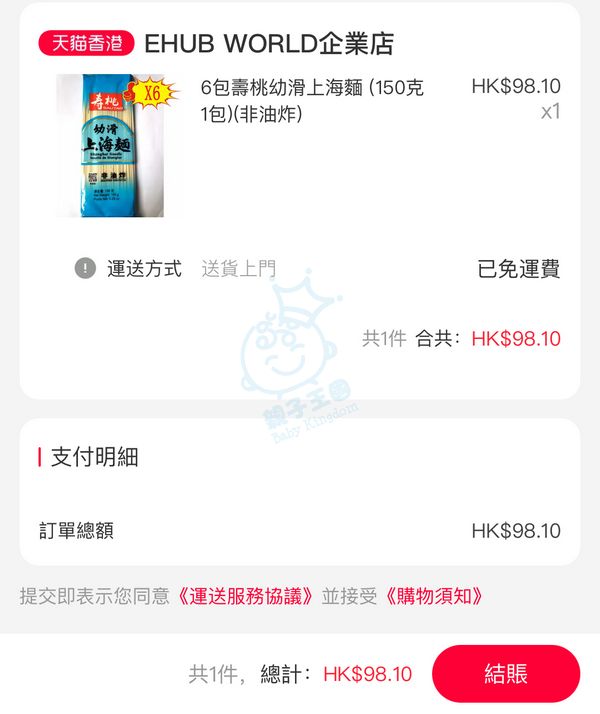
Task: Open the 壽桃幼滑上海麵 product image
Action: [110, 146]
